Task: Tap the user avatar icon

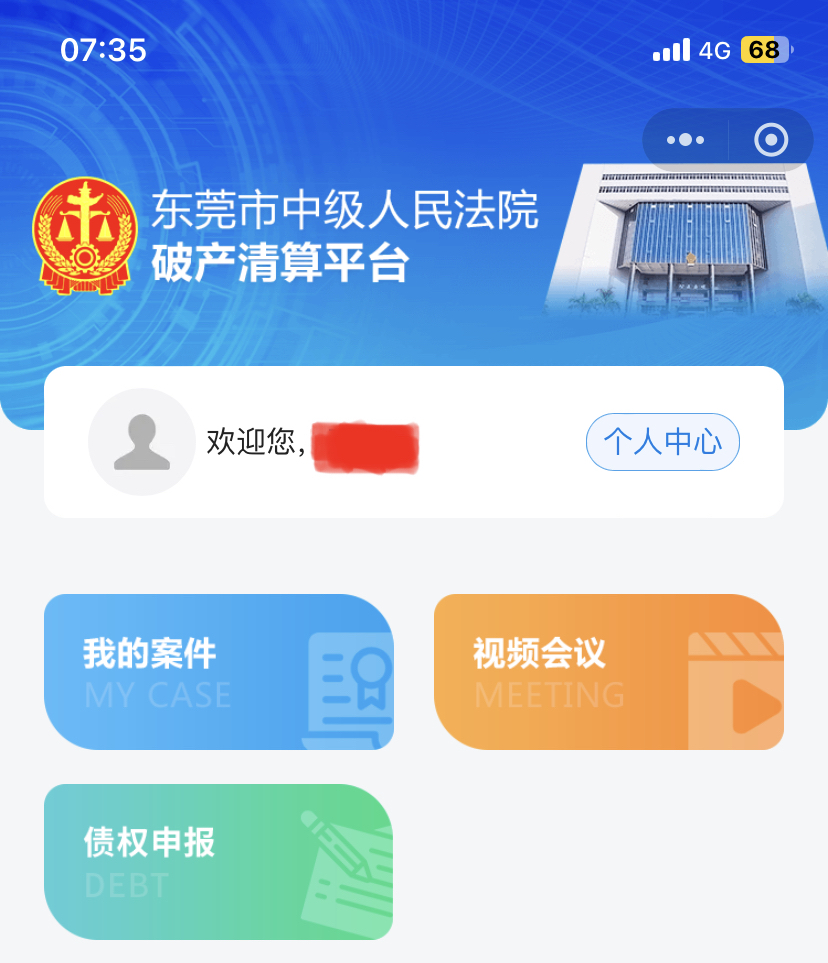Action: pos(142,442)
